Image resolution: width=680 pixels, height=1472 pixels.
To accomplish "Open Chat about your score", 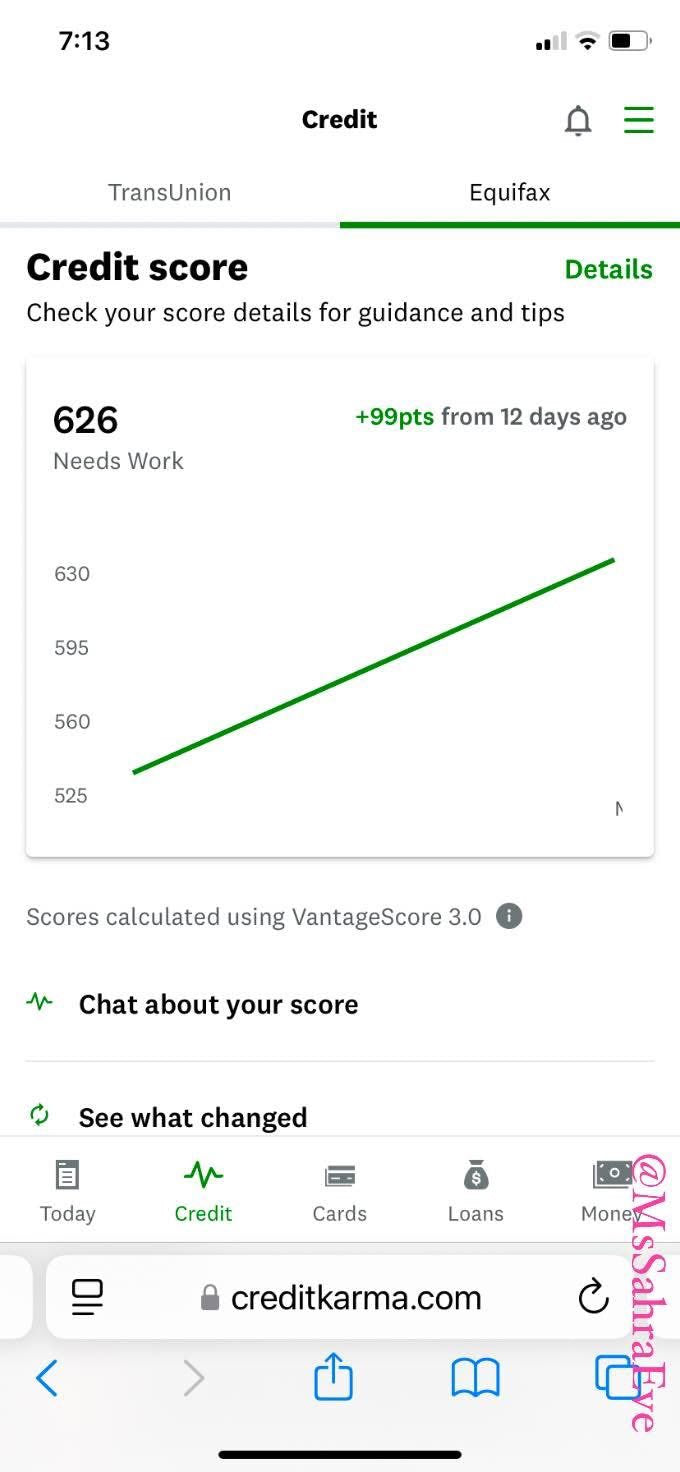I will click(x=218, y=1004).
